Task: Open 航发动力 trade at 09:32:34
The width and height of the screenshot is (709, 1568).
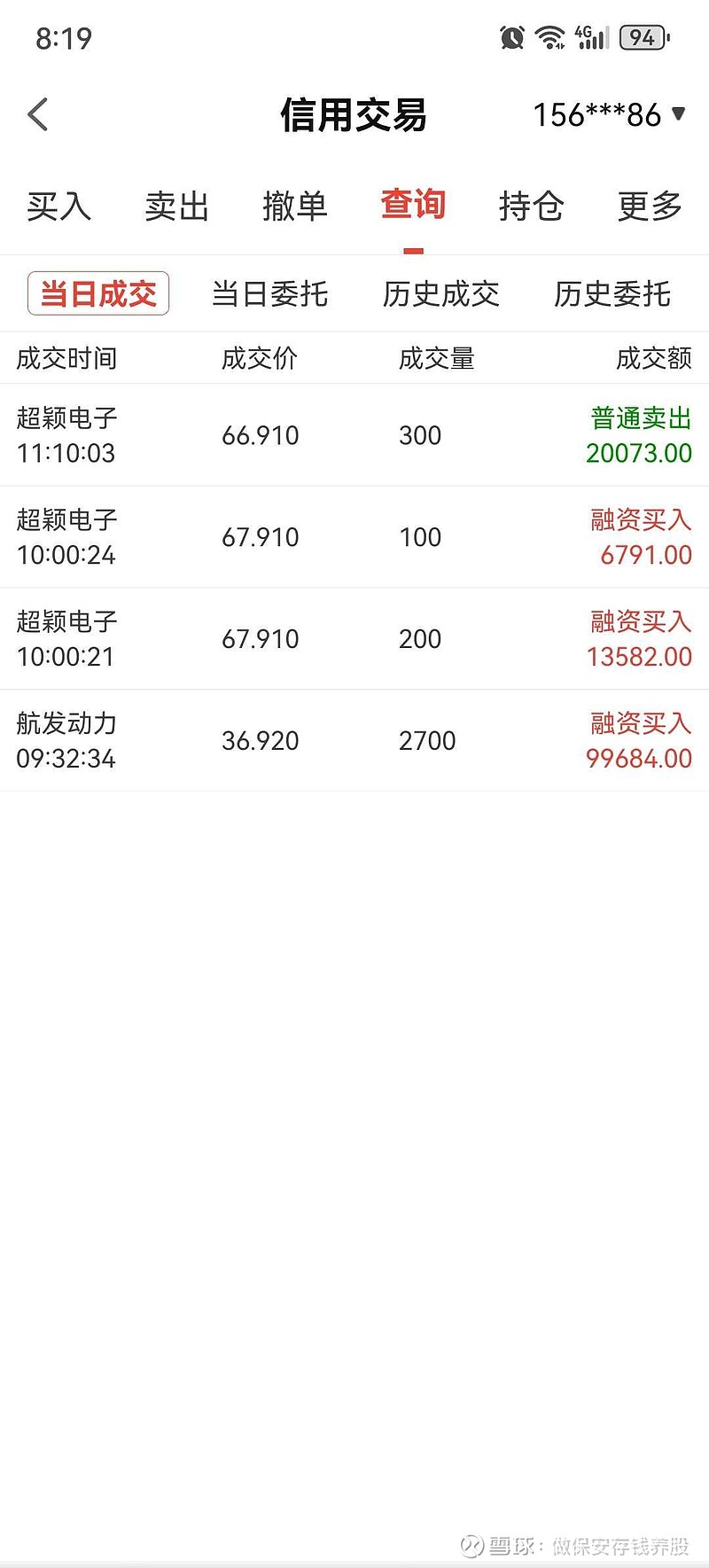Action: click(354, 741)
